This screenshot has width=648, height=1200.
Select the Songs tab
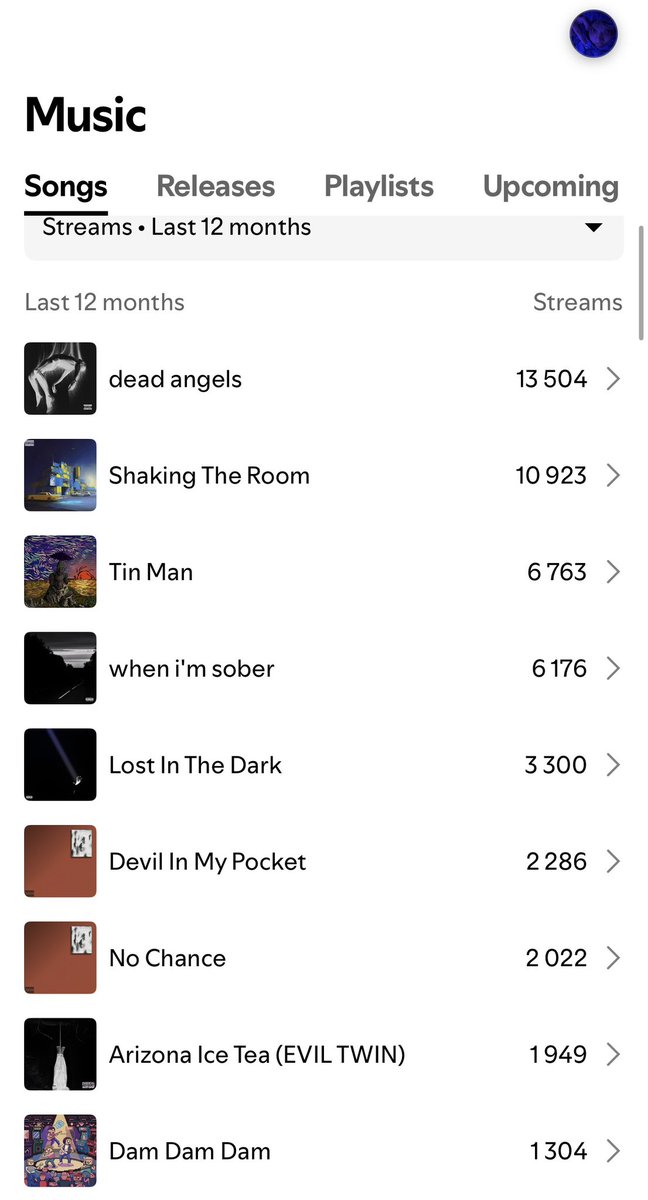(66, 187)
